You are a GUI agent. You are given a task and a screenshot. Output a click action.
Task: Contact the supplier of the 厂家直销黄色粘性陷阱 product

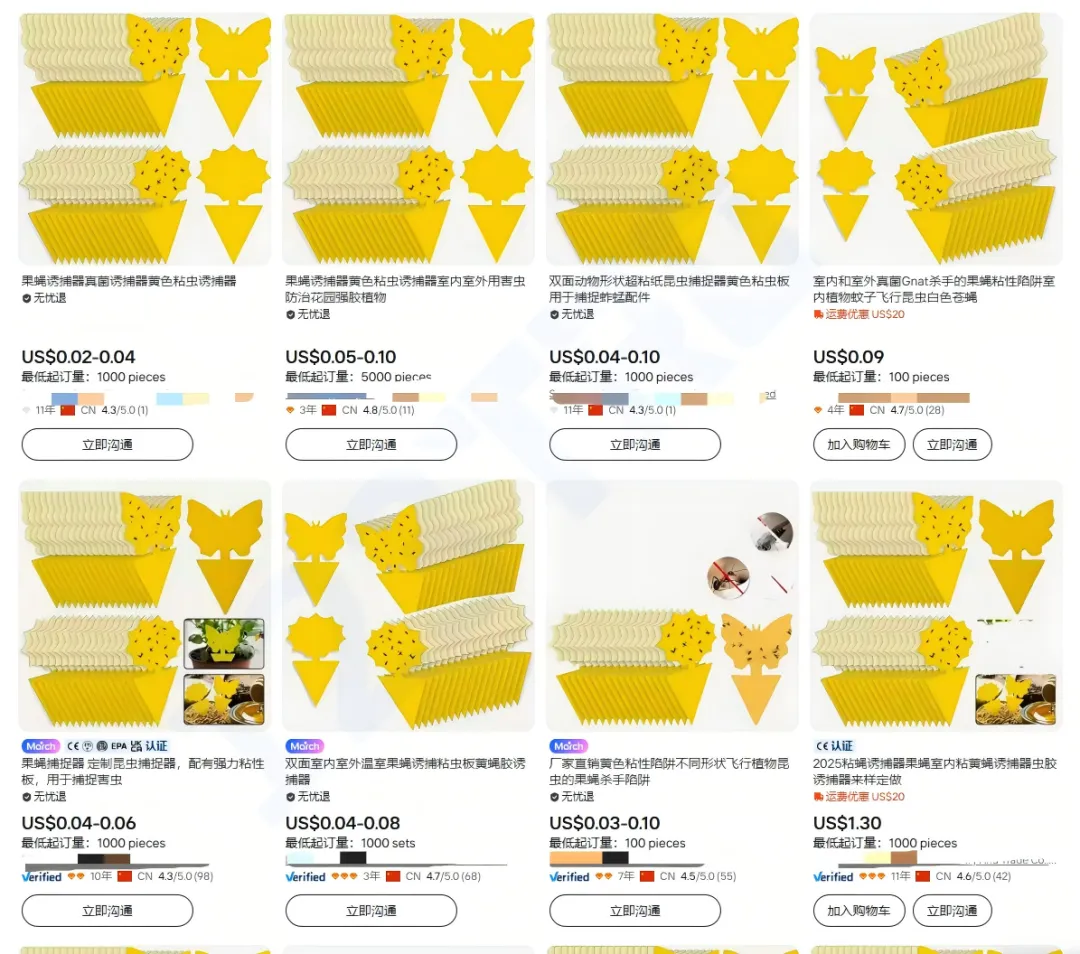coord(635,911)
